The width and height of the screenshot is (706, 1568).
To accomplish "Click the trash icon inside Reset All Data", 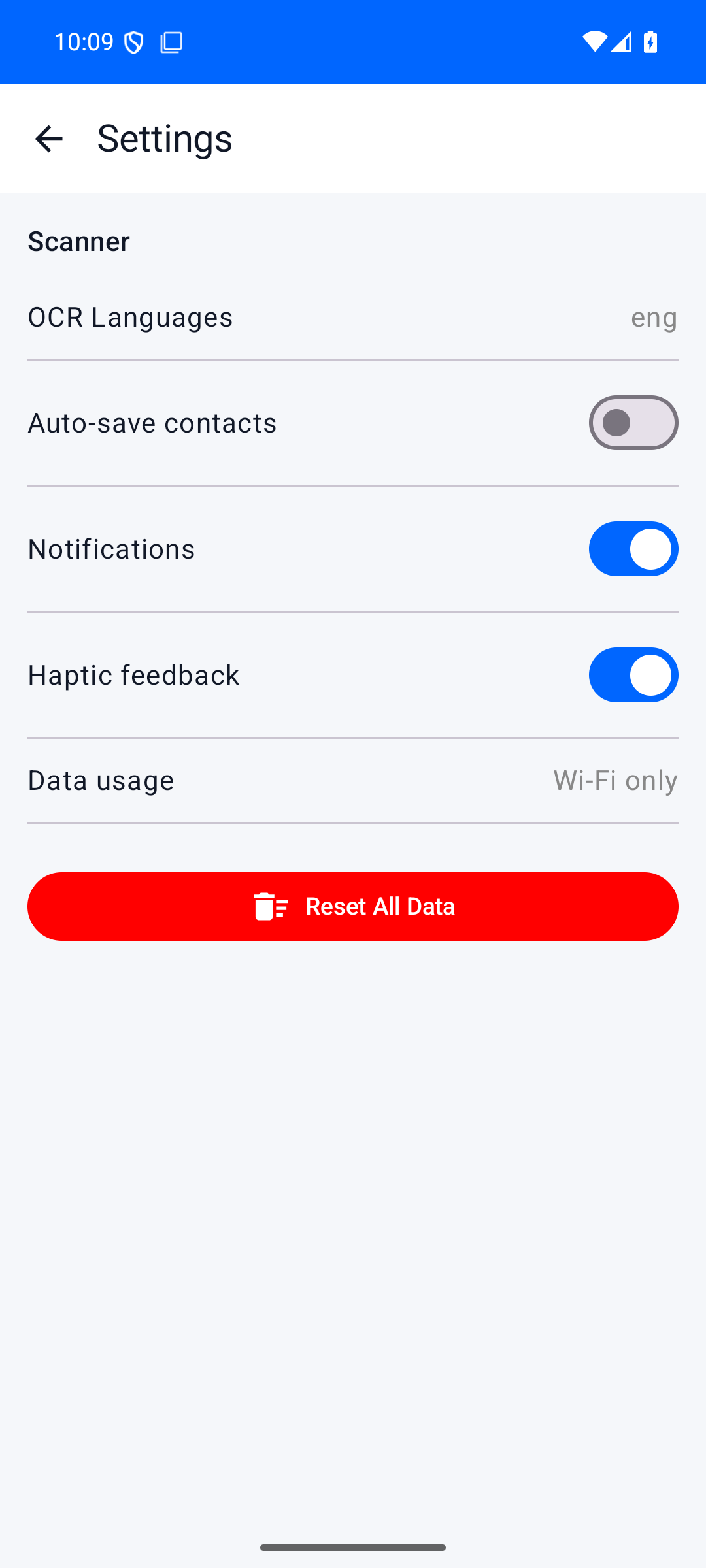I will (270, 906).
